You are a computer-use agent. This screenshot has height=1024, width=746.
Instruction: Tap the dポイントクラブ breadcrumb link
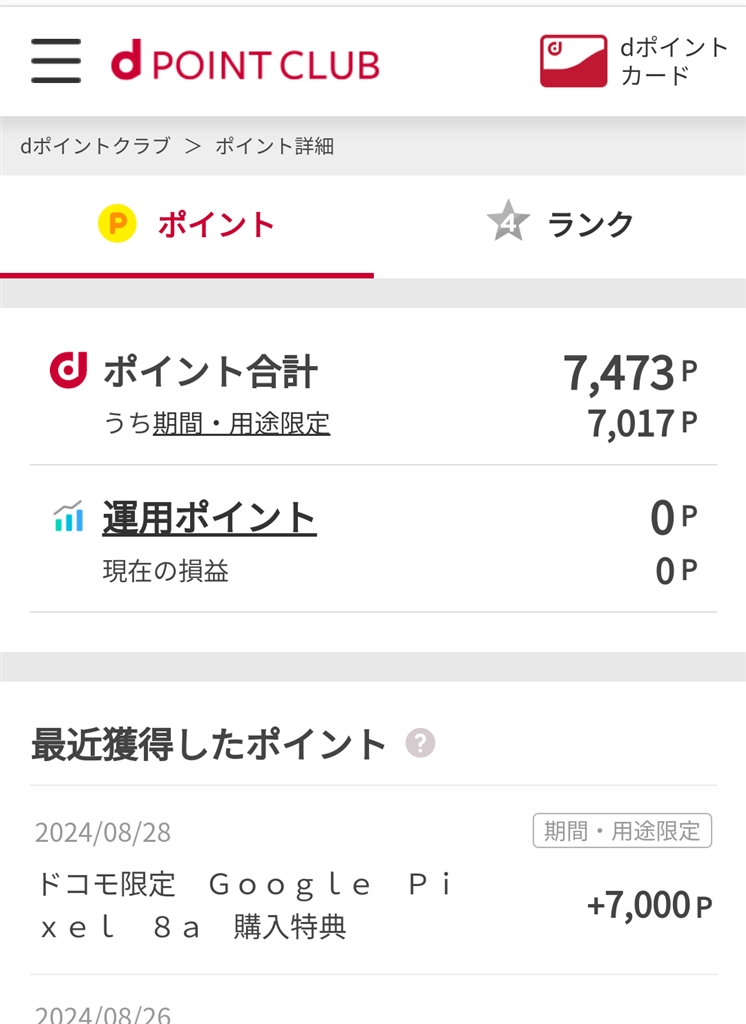pyautogui.click(x=95, y=146)
